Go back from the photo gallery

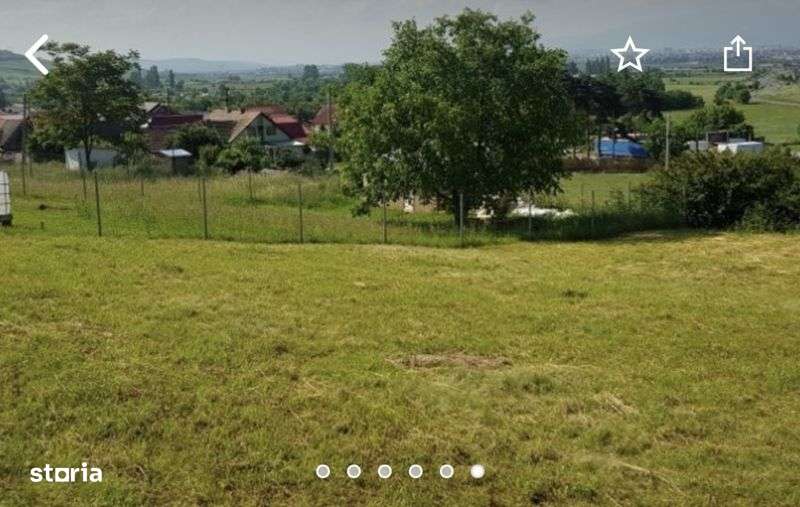[x=37, y=55]
